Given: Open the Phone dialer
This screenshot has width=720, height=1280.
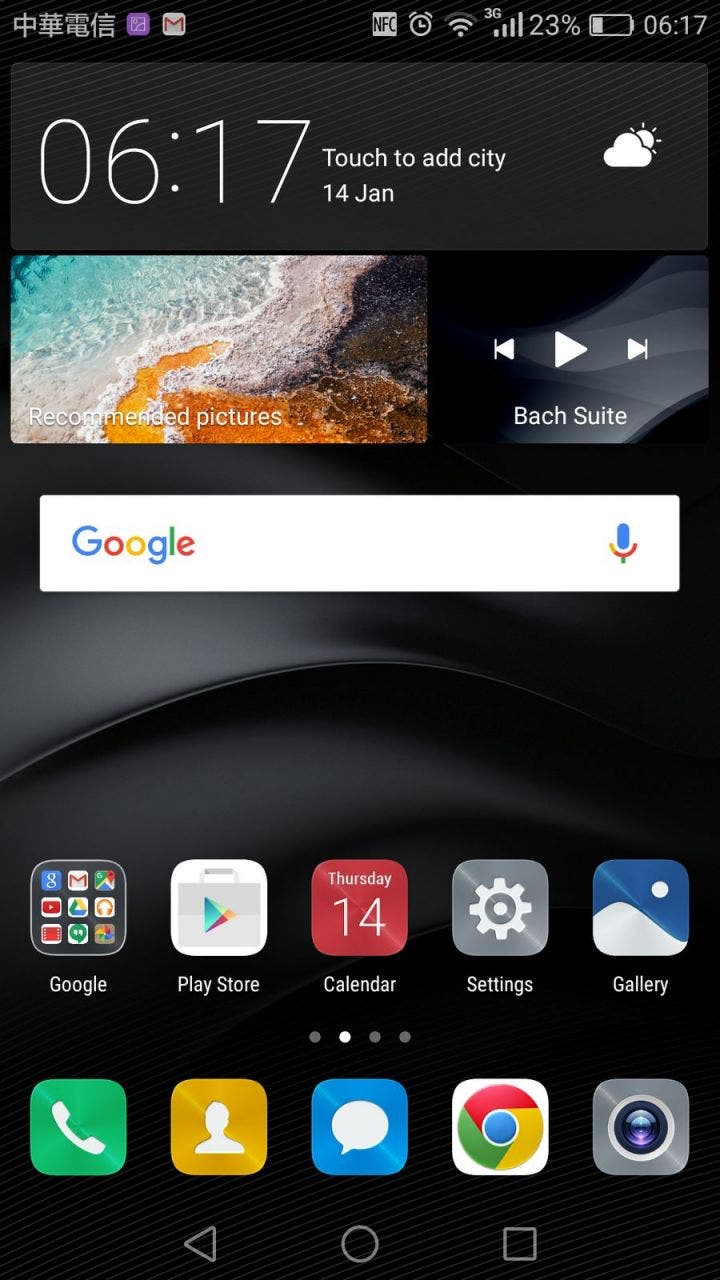Looking at the screenshot, I should (x=78, y=1127).
